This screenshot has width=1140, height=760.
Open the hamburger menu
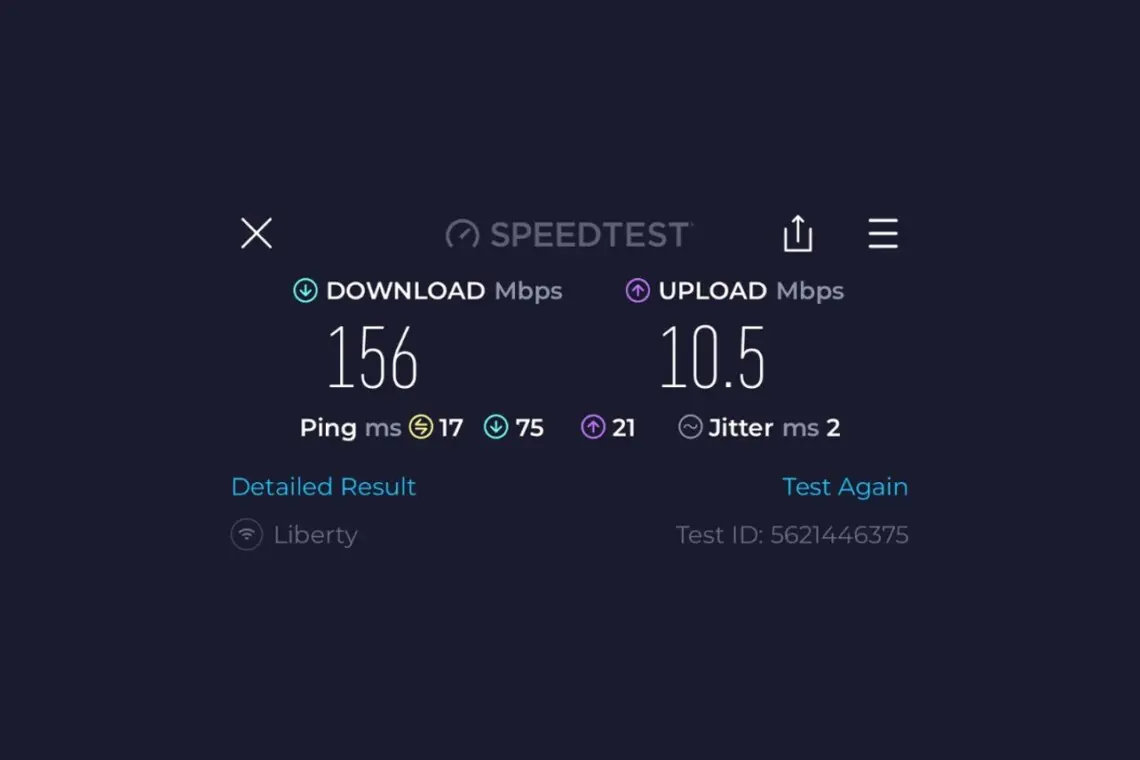[x=883, y=234]
